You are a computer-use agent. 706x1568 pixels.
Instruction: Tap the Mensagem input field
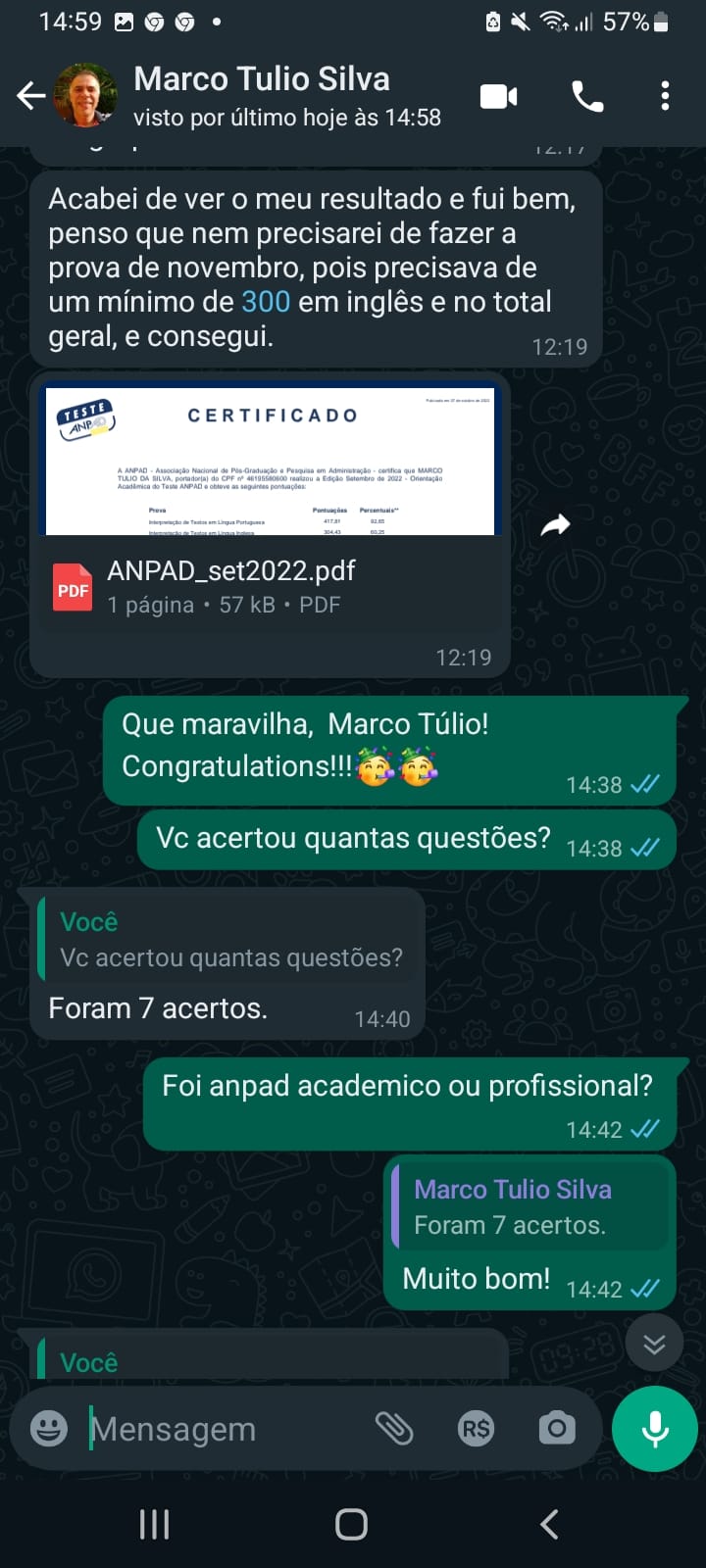(196, 1429)
